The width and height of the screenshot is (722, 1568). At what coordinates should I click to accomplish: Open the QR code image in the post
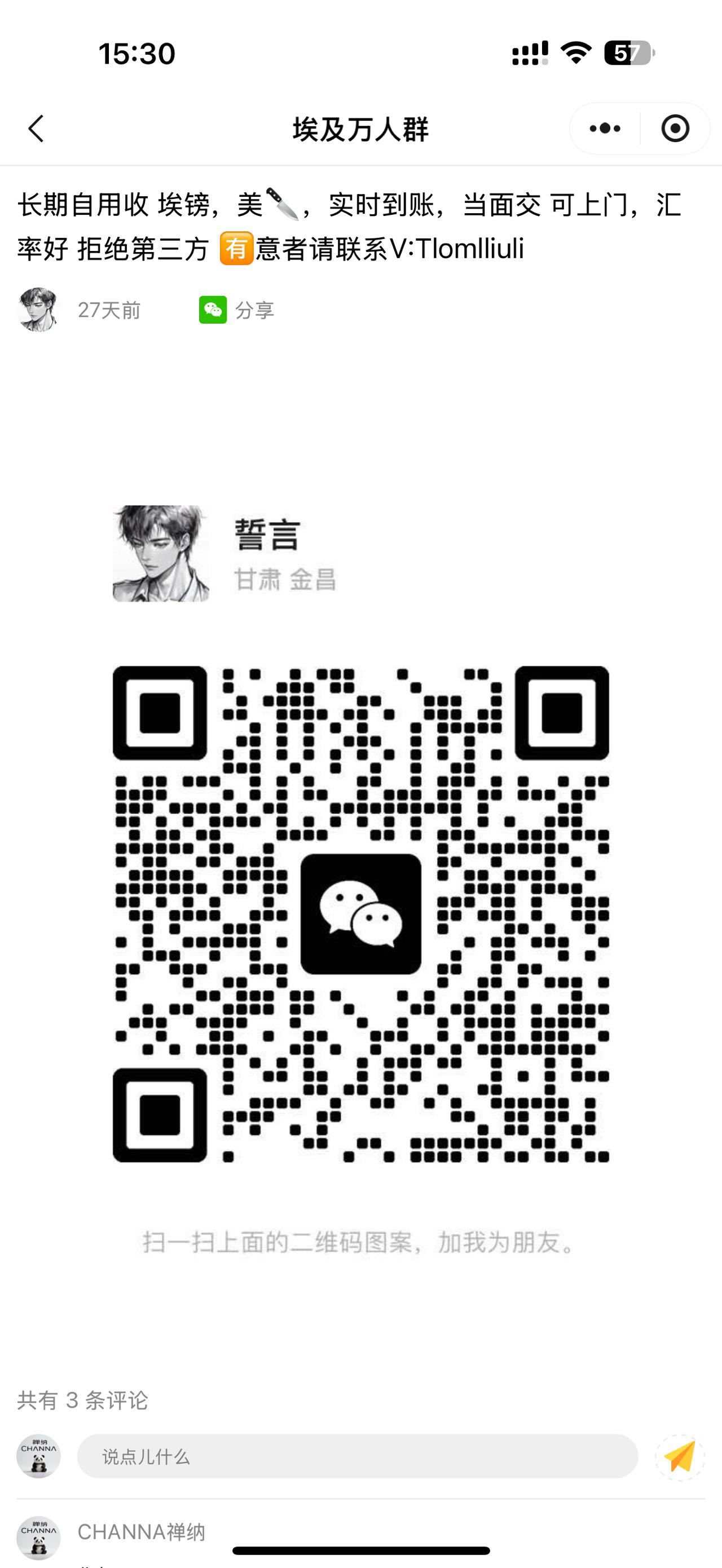(x=360, y=913)
